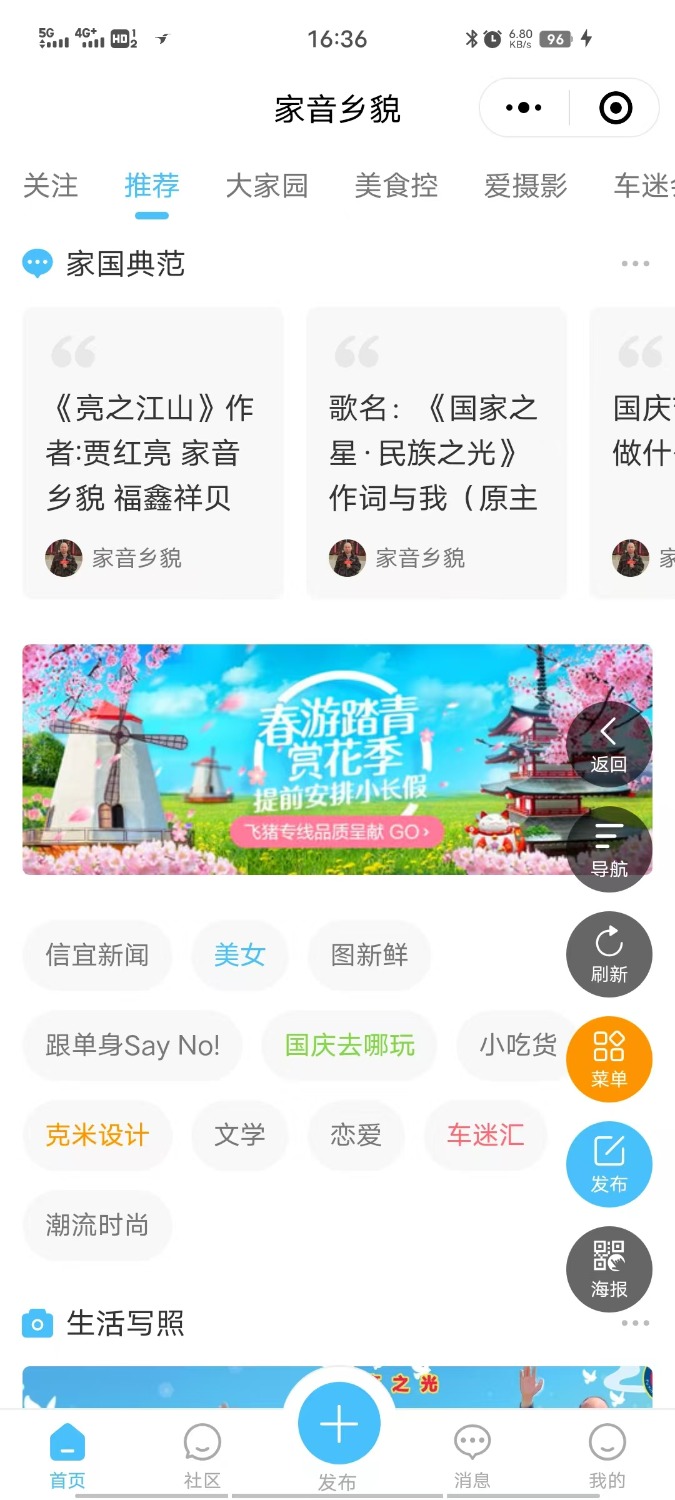Viewport: 675px width, 1500px height.
Task: Select the 爱摄影 tab
Action: click(x=525, y=186)
